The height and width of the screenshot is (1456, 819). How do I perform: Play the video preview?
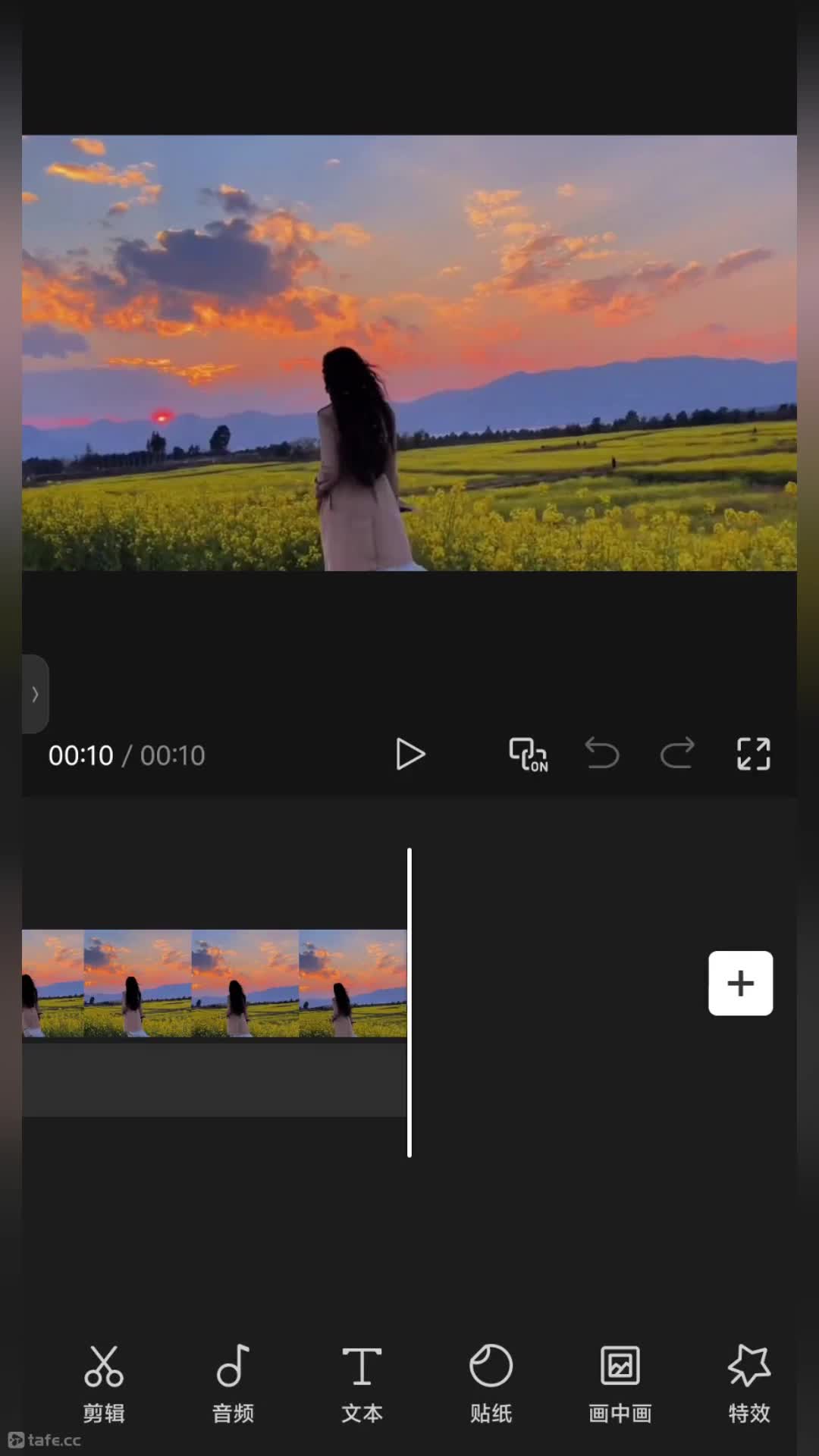pos(410,755)
